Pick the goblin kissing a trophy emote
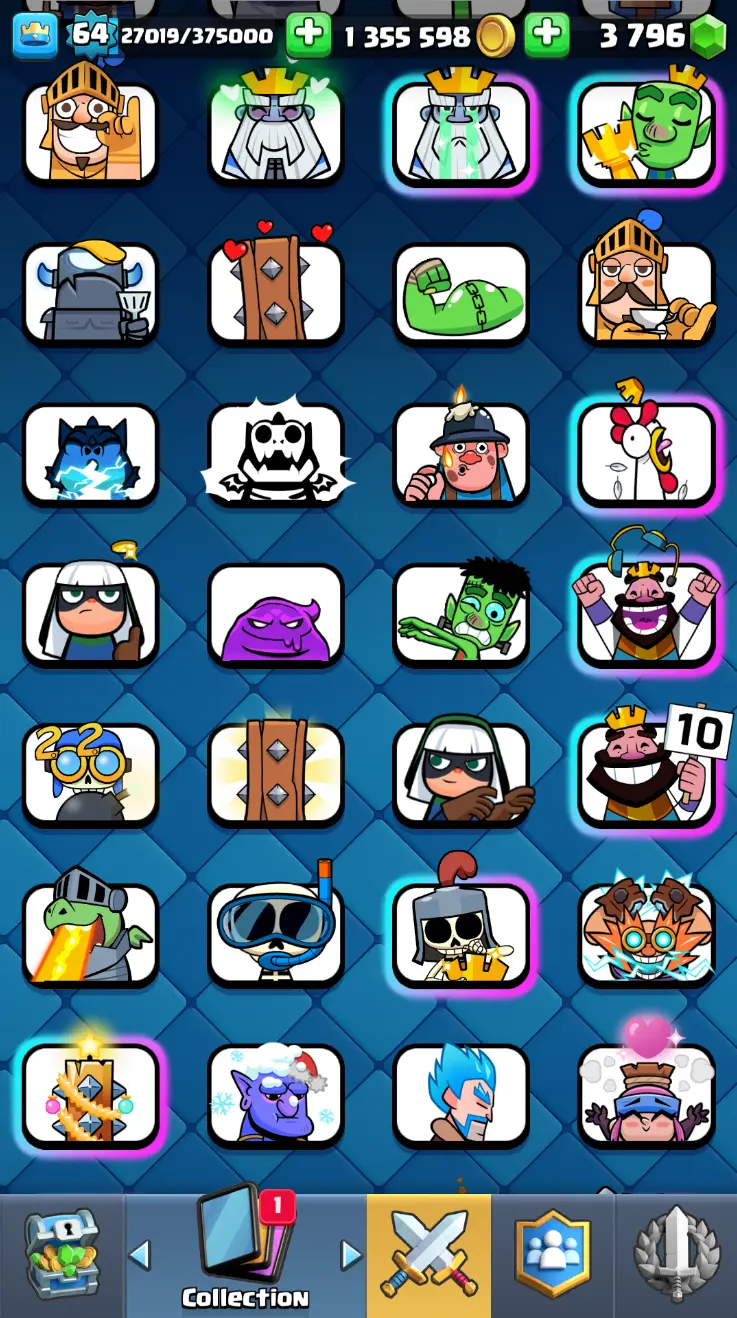Viewport: 737px width, 1318px height. point(647,133)
